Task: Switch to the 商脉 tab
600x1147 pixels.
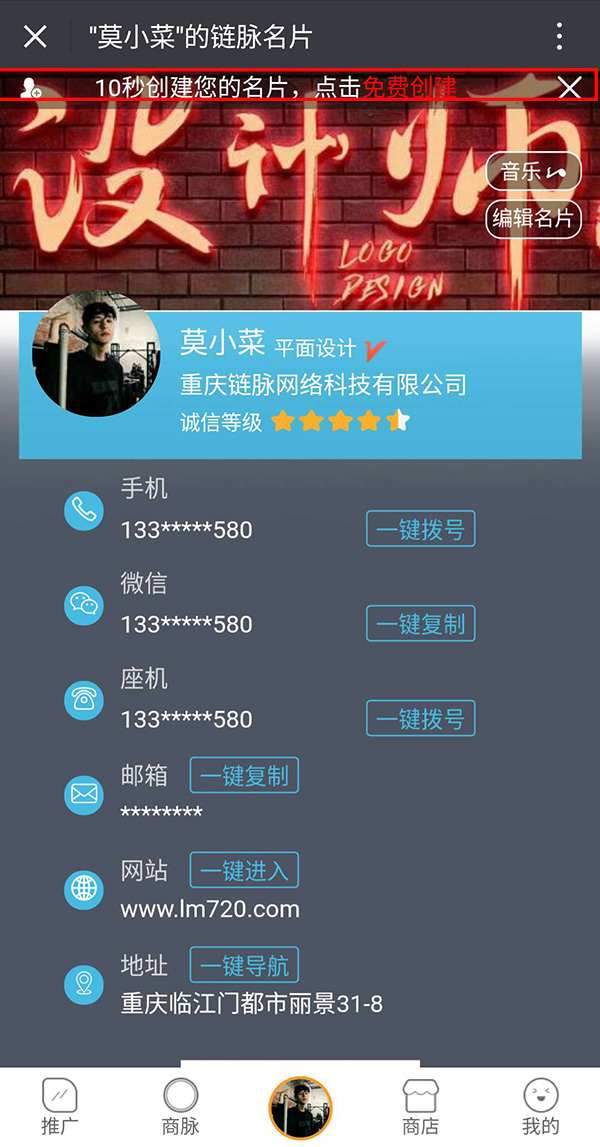Action: tap(180, 1105)
